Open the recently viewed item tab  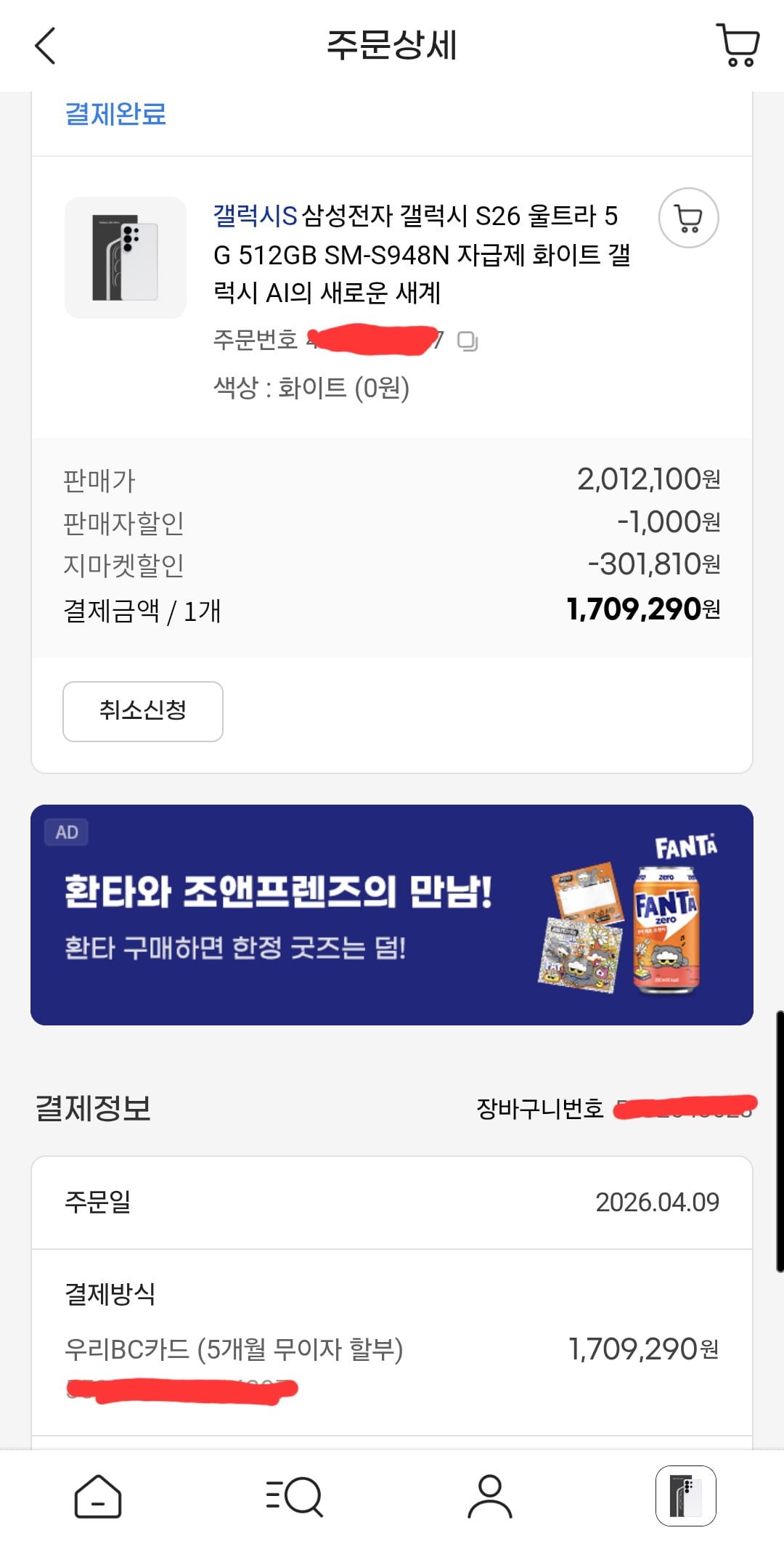tap(685, 1496)
